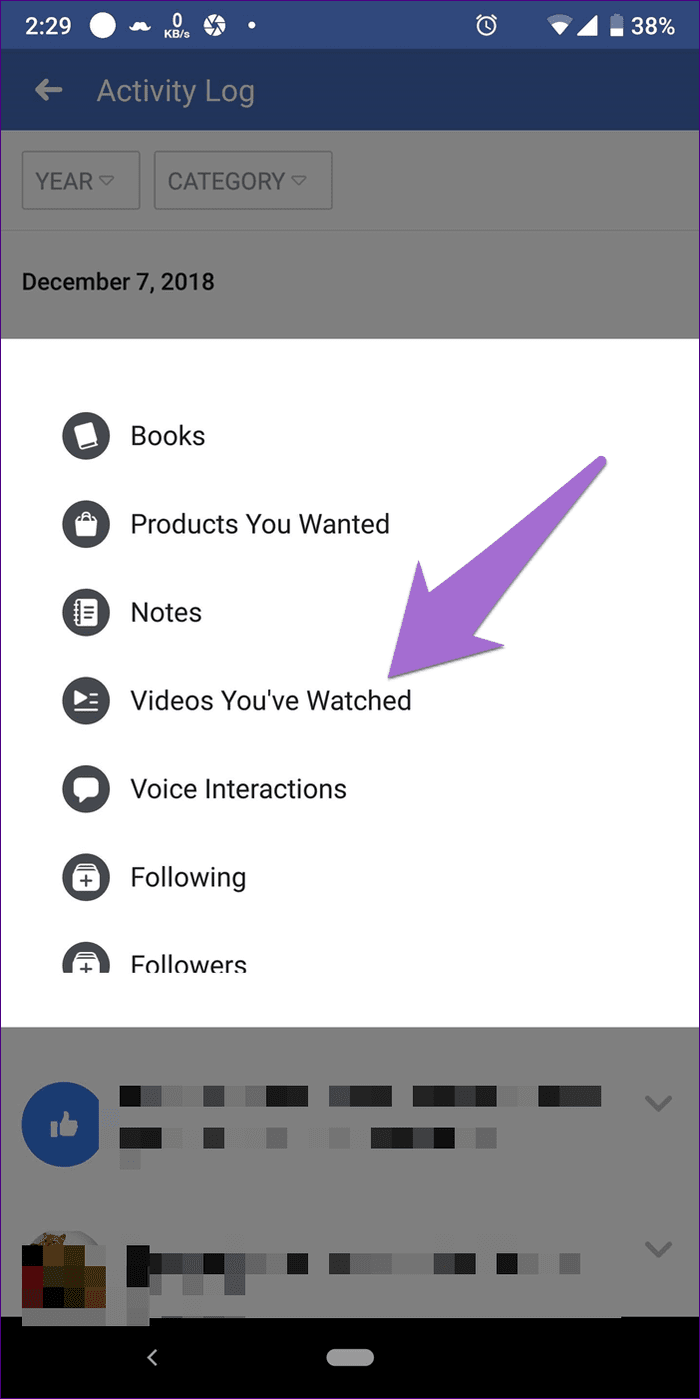Image resolution: width=700 pixels, height=1399 pixels.
Task: Open Voice Interactions category
Action: click(x=350, y=788)
